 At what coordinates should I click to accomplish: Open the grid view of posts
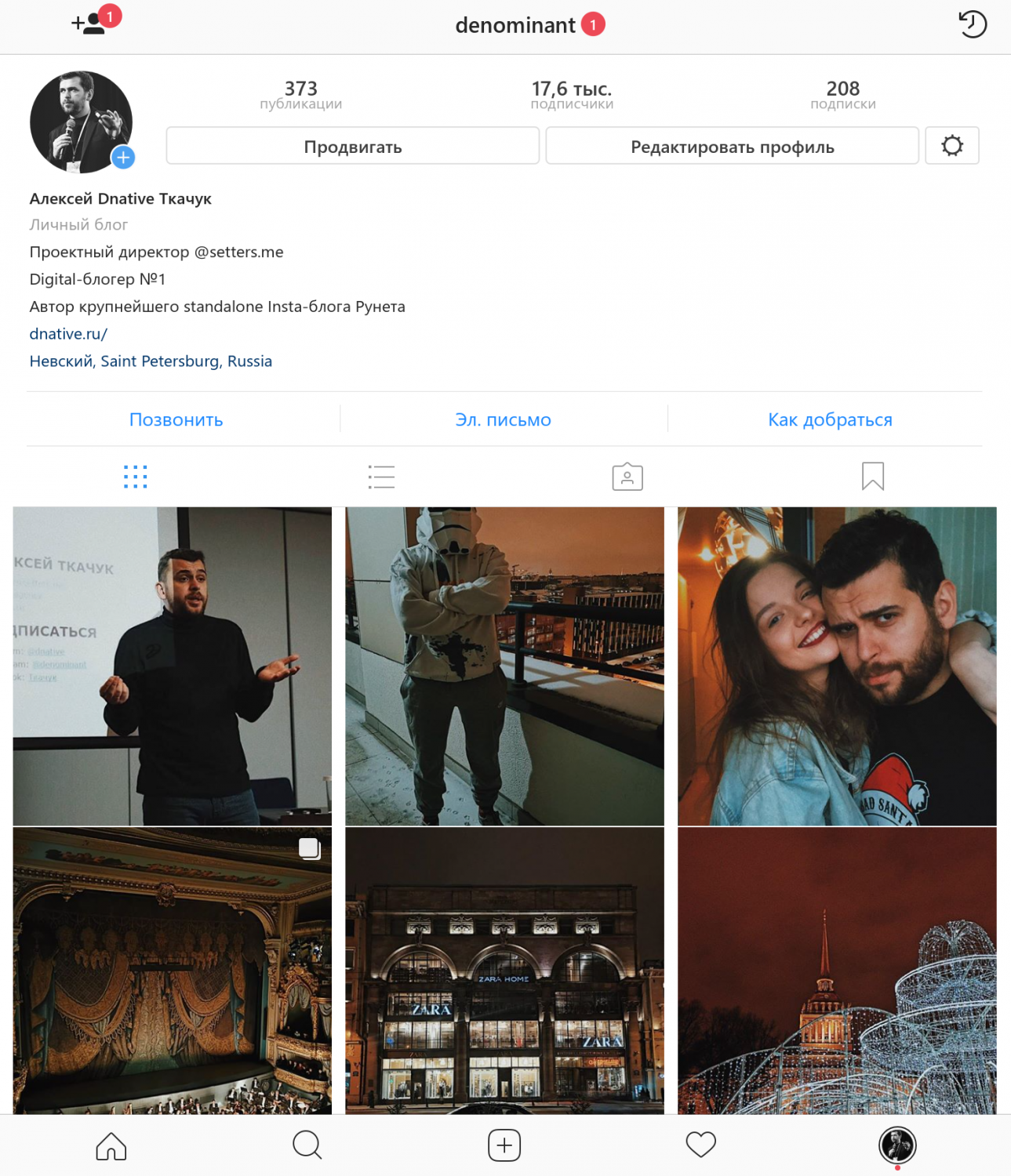[x=136, y=476]
